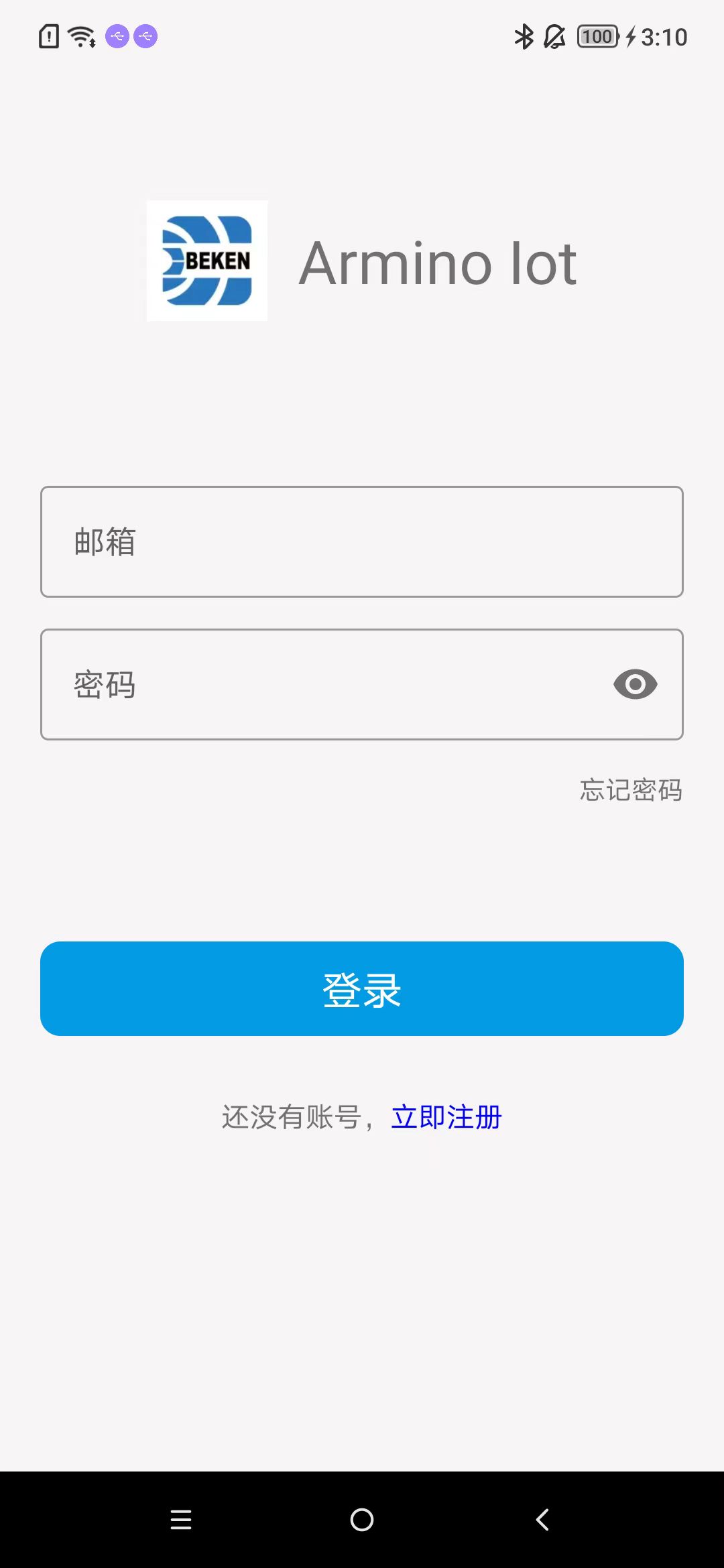This screenshot has width=724, height=1568.
Task: Open recent apps from the navigation bar
Action: [x=181, y=1519]
